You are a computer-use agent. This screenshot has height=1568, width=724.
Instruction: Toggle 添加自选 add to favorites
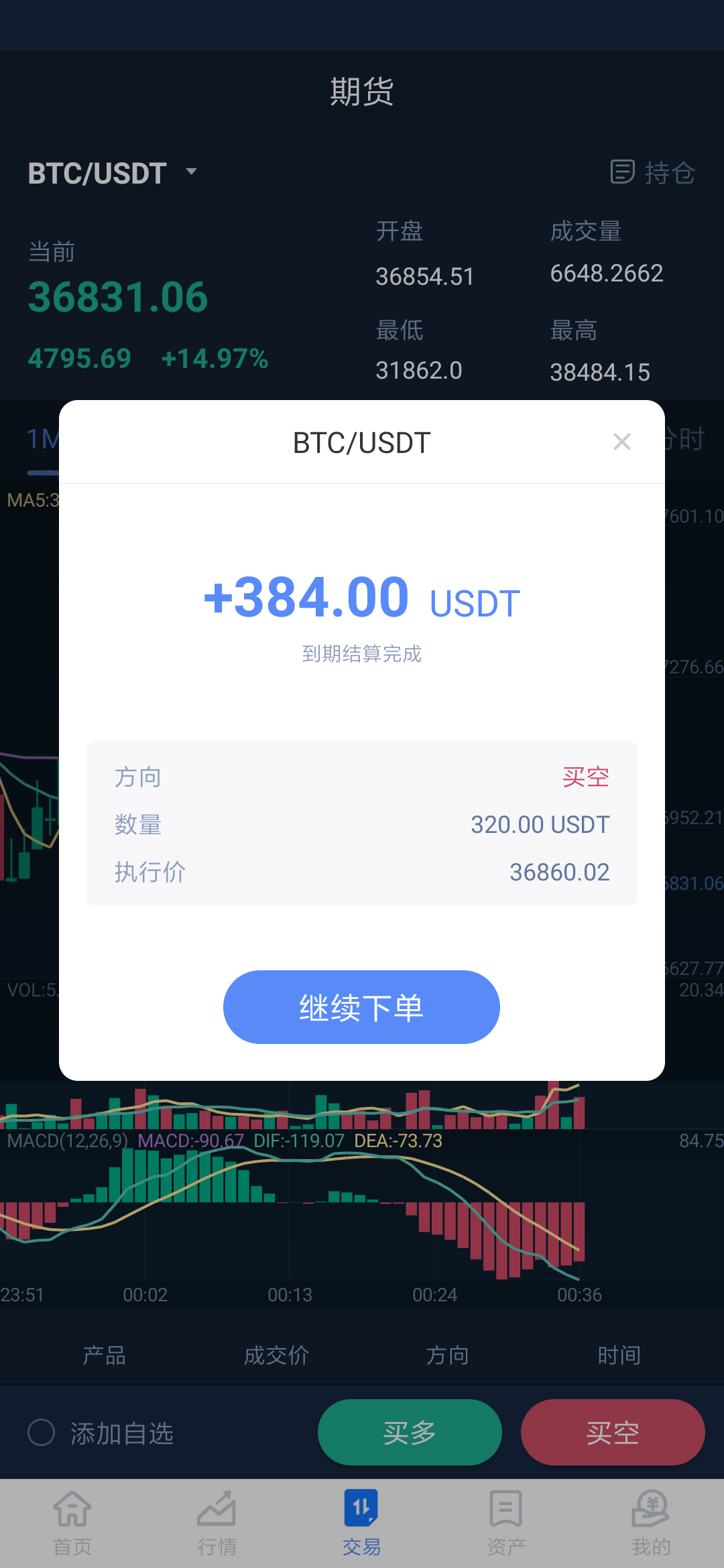pos(101,1433)
